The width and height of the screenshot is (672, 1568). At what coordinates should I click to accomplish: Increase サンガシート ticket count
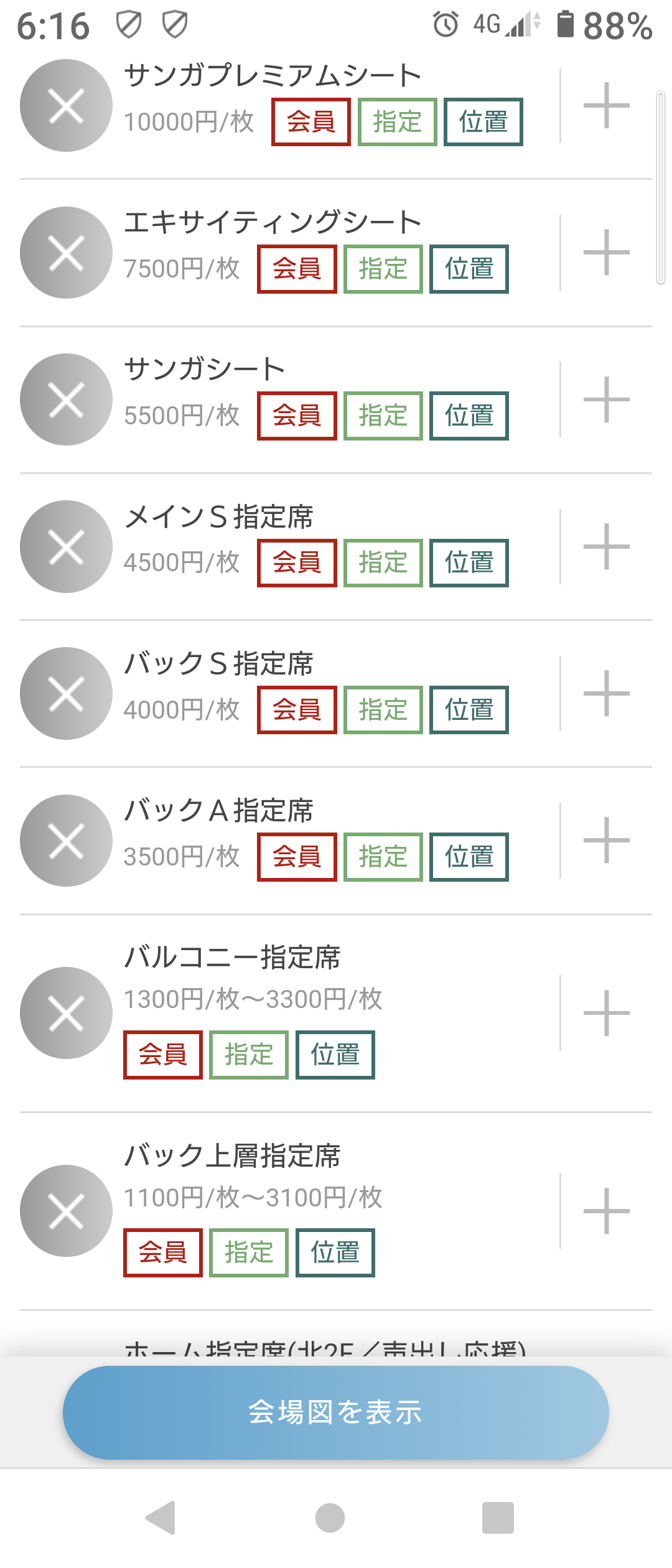pyautogui.click(x=606, y=399)
